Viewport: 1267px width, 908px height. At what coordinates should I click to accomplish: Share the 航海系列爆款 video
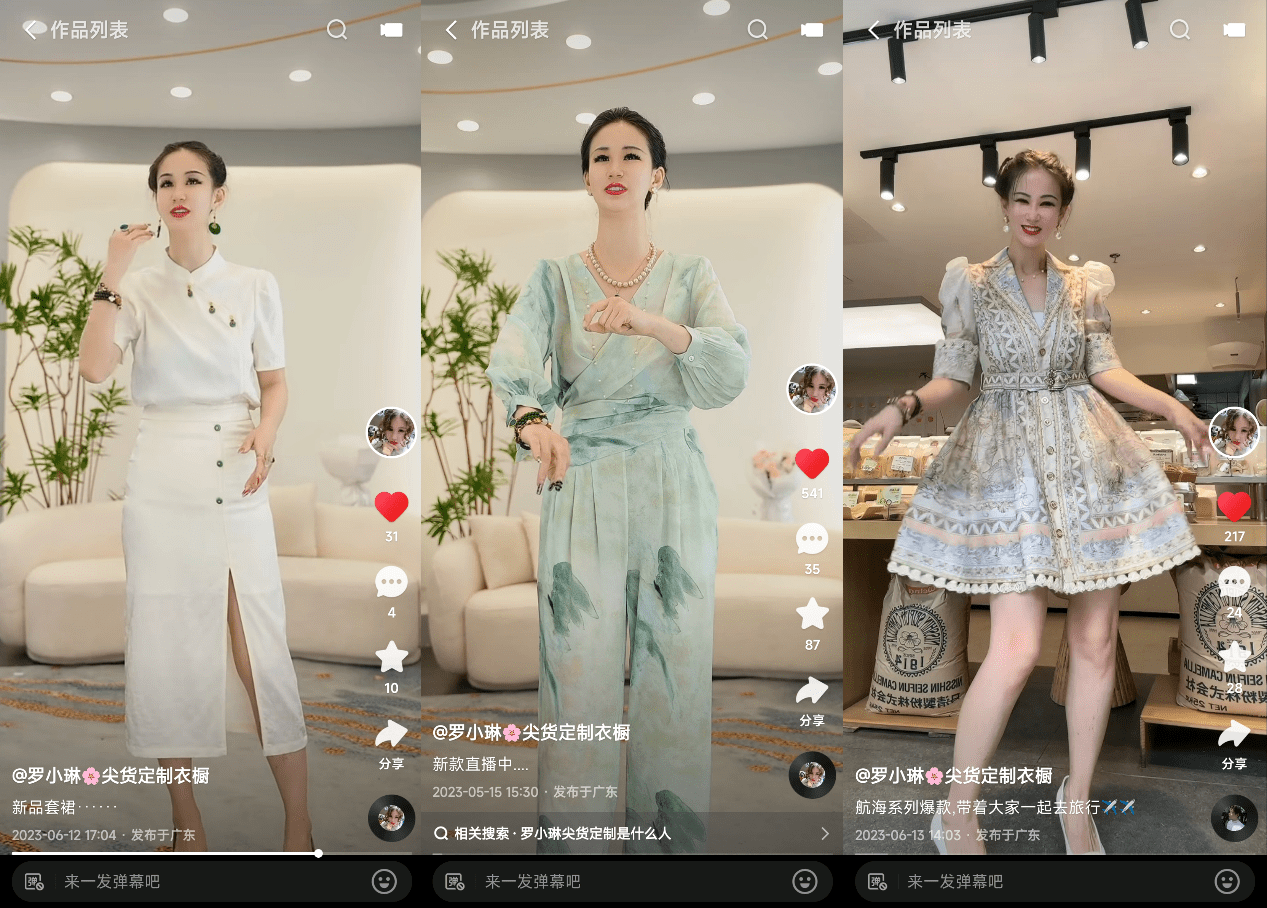click(1233, 735)
